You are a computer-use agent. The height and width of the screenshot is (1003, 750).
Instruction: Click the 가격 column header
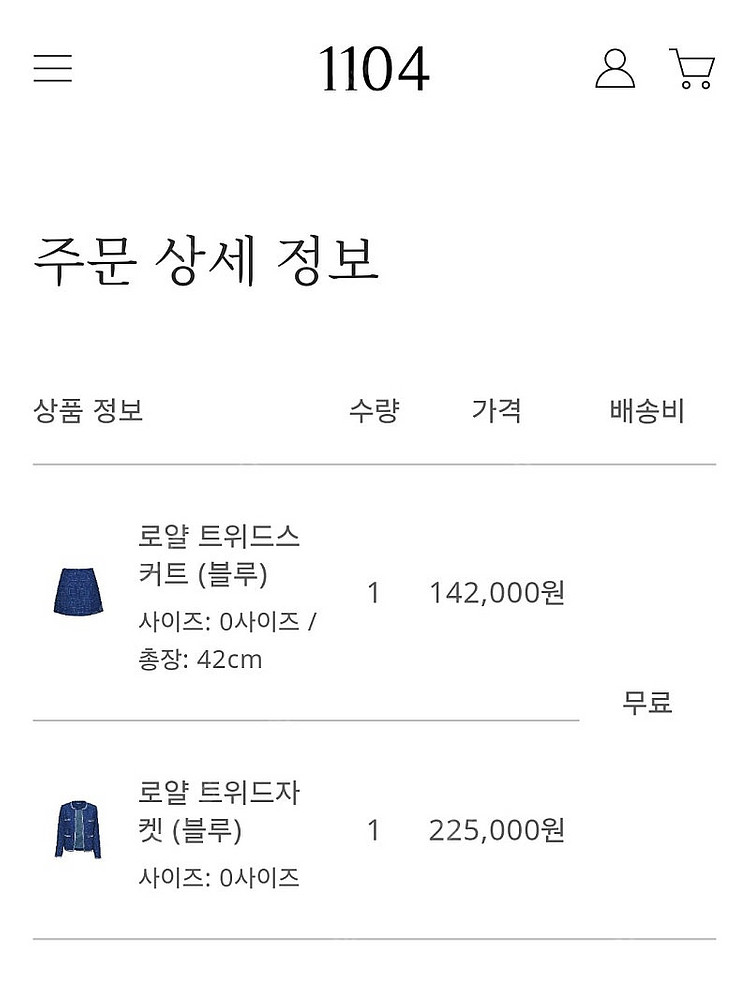496,409
